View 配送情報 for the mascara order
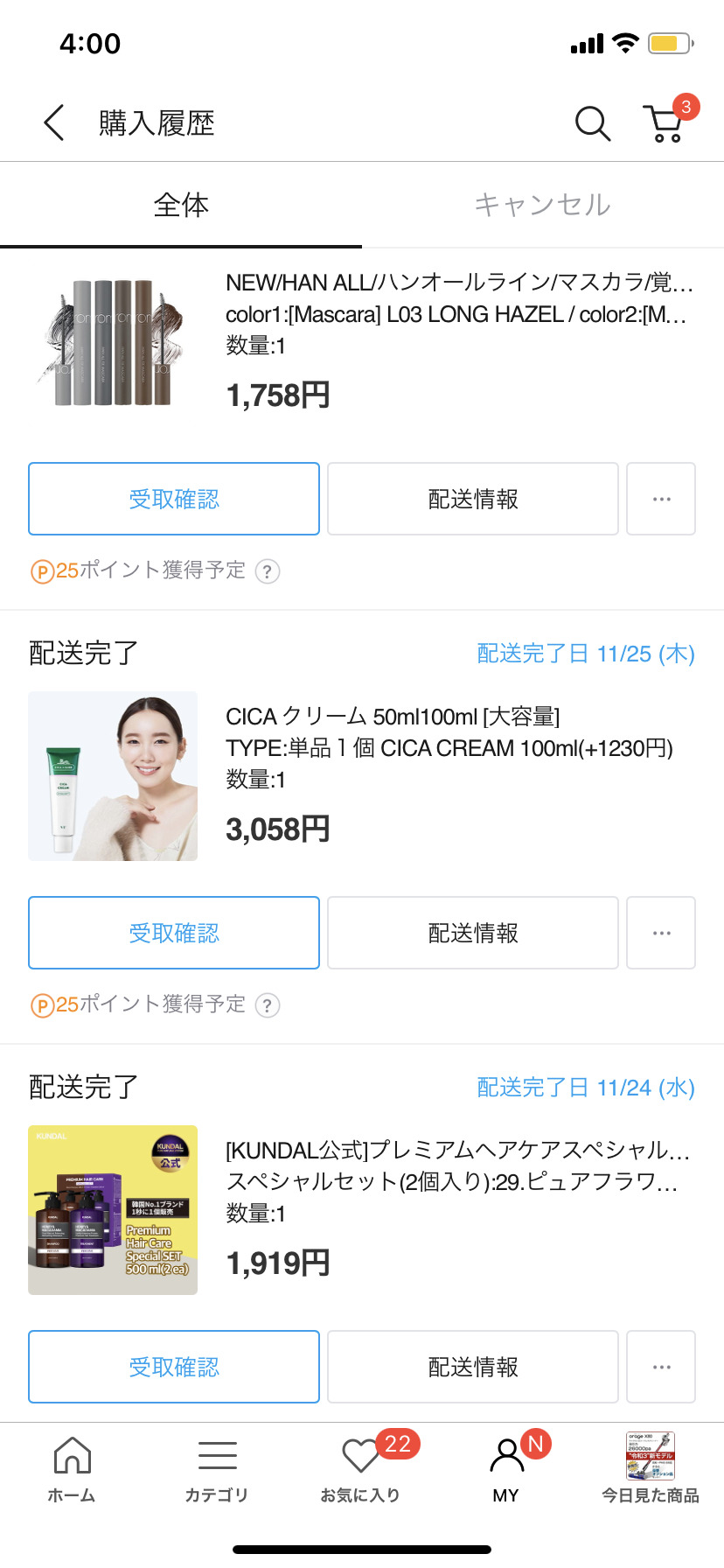This screenshot has width=724, height=1568. point(473,499)
